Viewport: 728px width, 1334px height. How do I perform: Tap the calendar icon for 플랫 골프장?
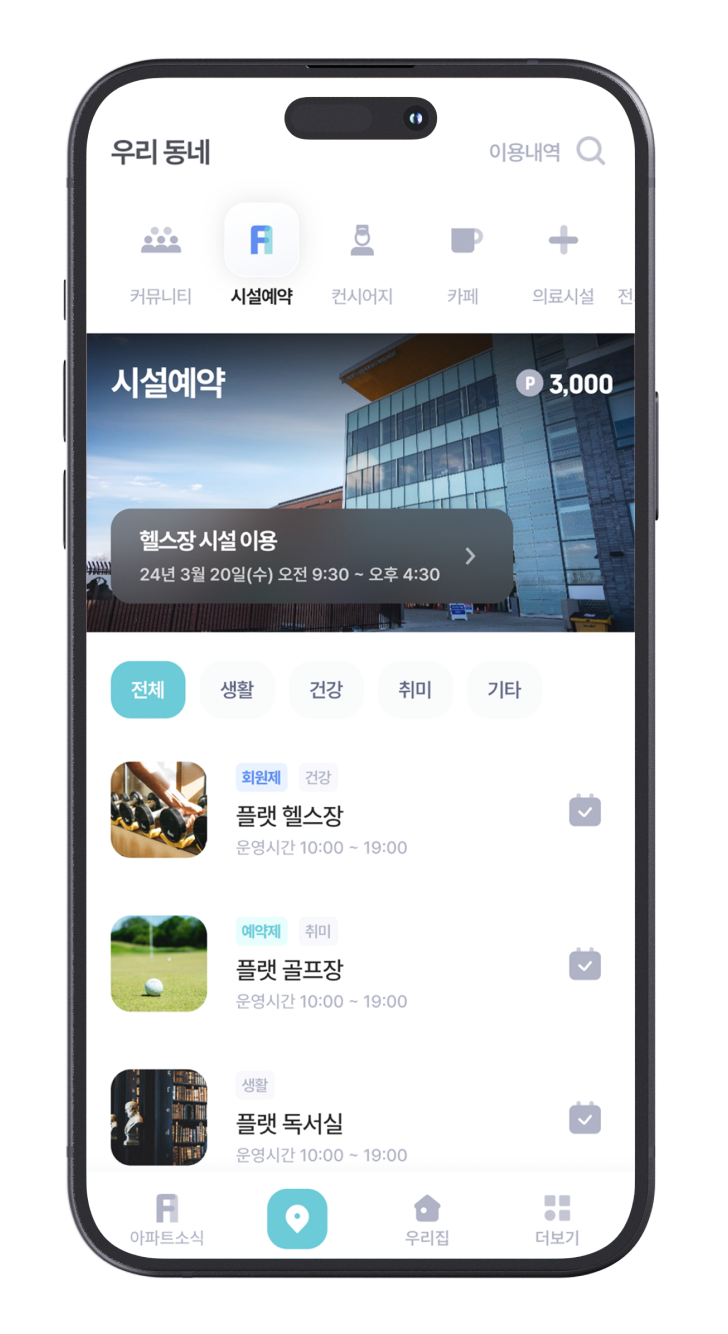click(x=585, y=964)
